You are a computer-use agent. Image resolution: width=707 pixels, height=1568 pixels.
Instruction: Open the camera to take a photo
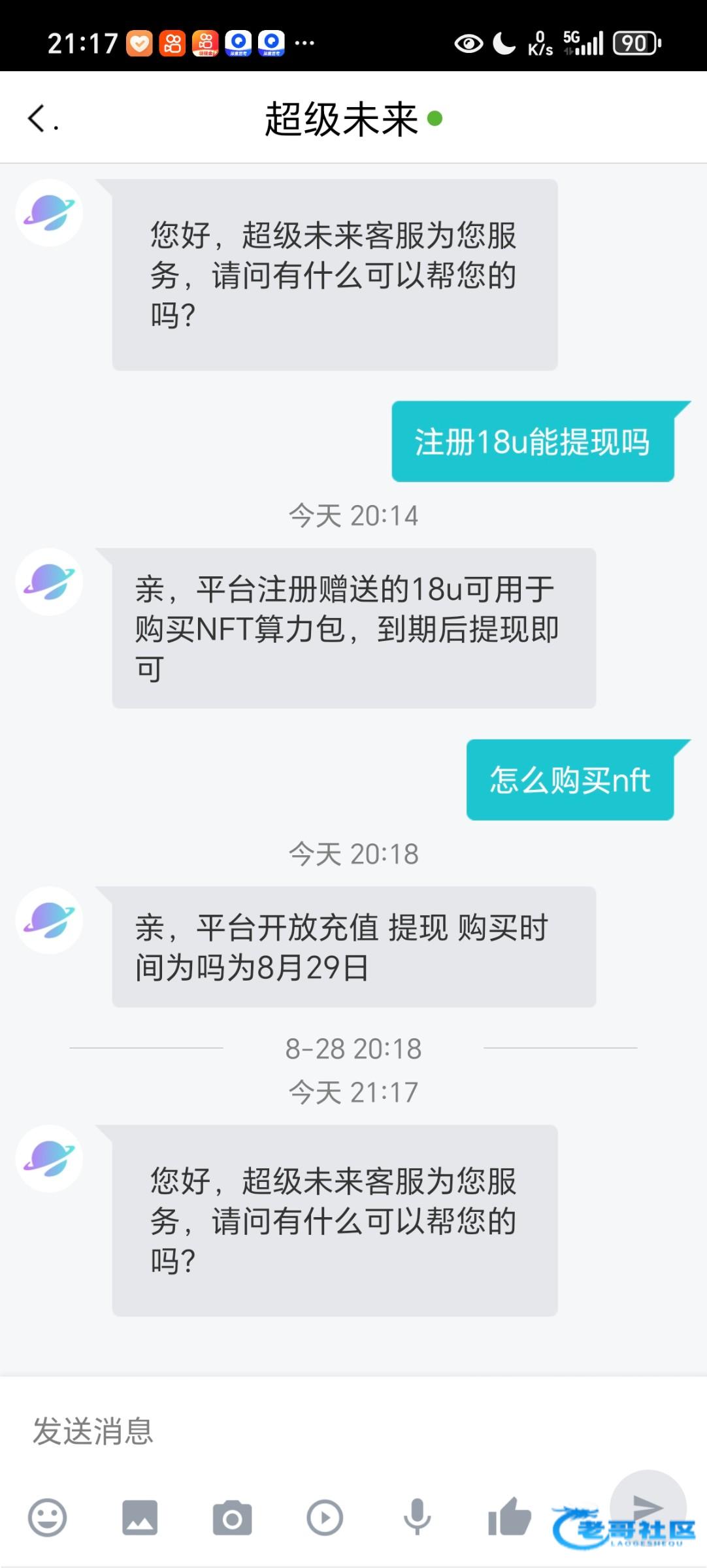tap(232, 1517)
